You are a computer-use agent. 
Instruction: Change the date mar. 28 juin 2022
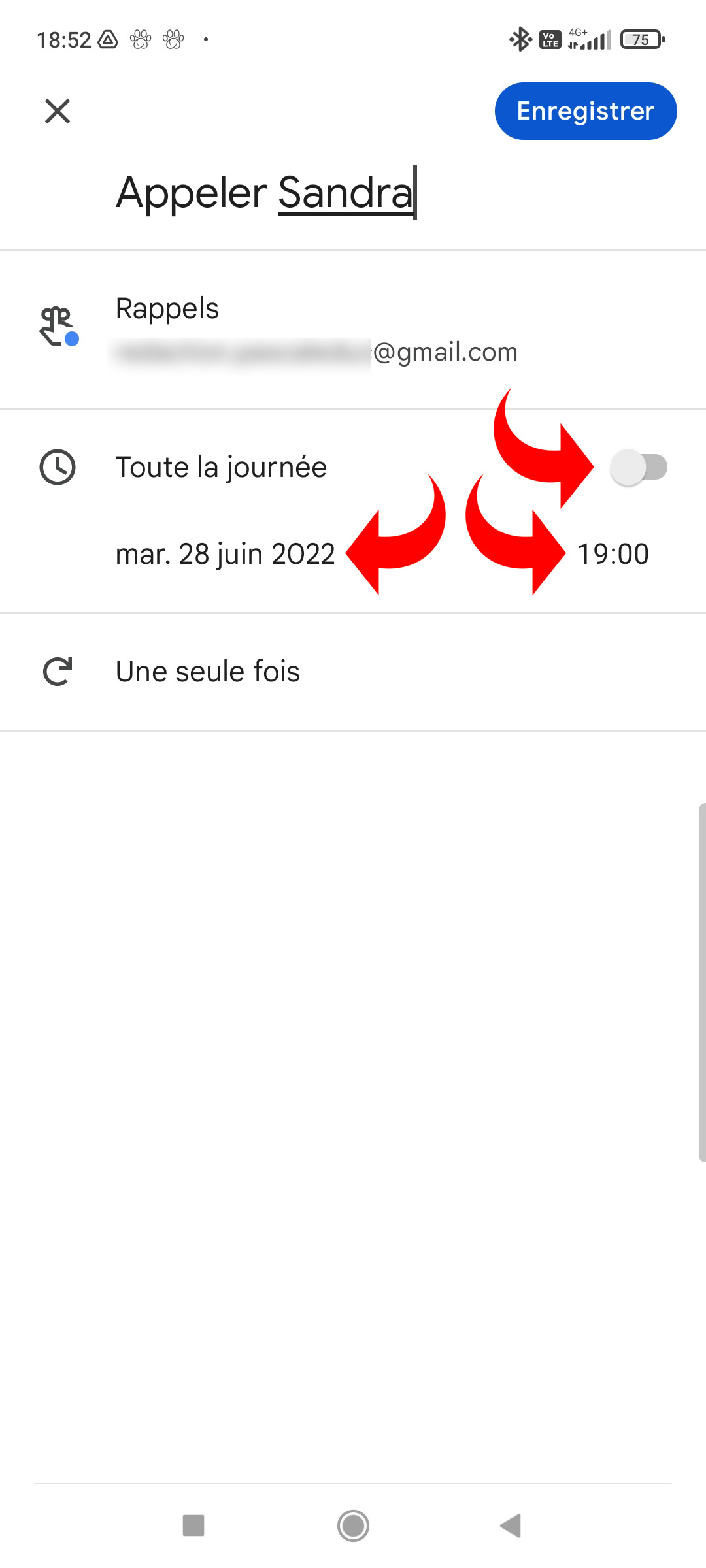click(x=225, y=554)
